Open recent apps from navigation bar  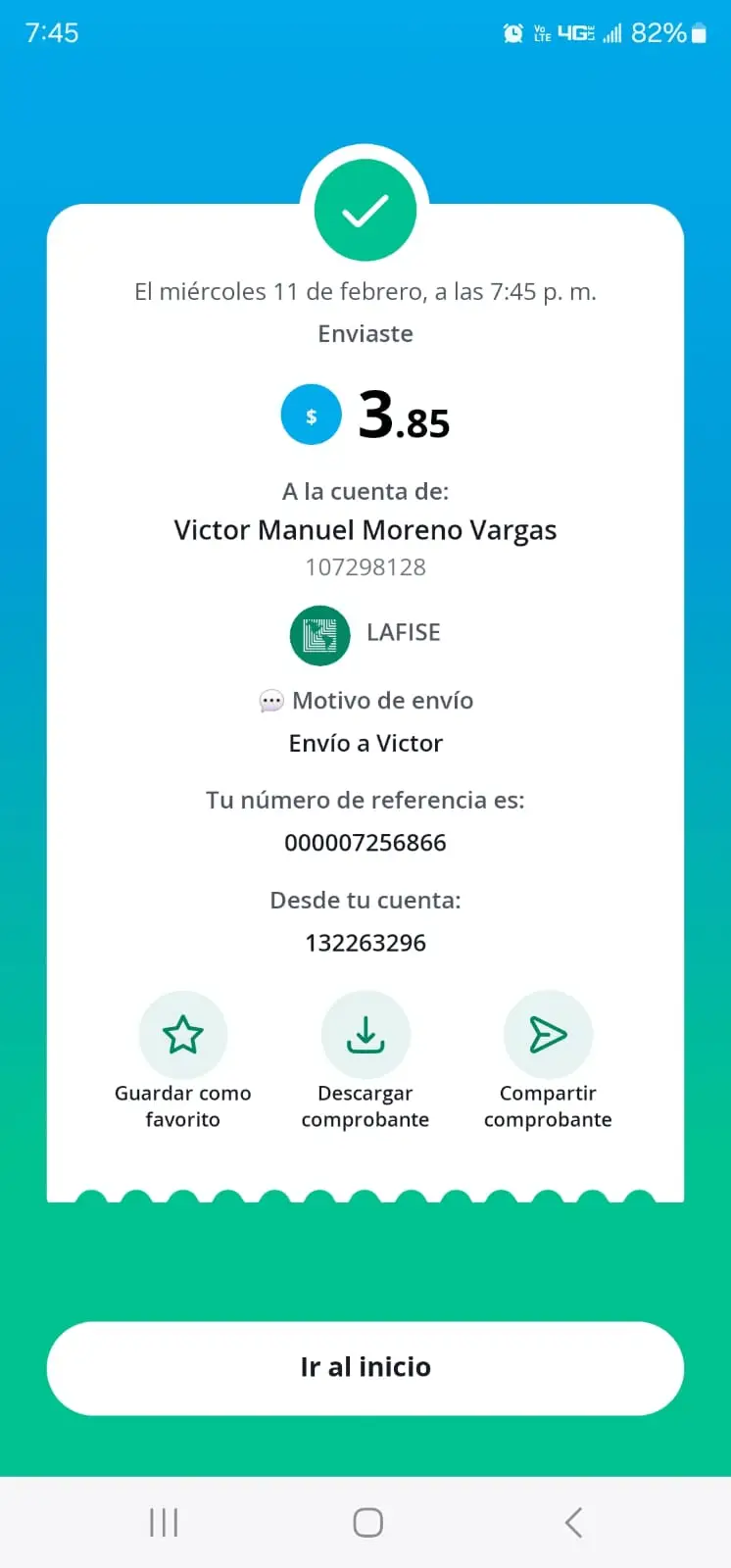164,1522
